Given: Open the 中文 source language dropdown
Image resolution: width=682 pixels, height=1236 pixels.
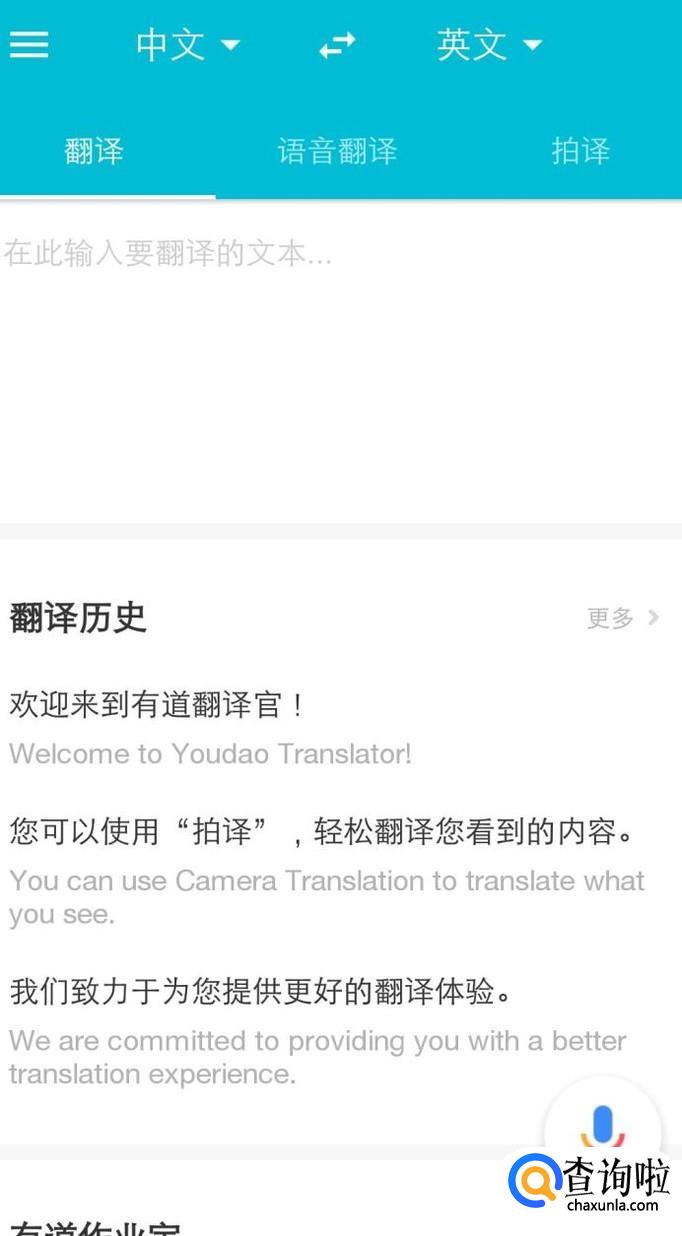Looking at the screenshot, I should 187,44.
